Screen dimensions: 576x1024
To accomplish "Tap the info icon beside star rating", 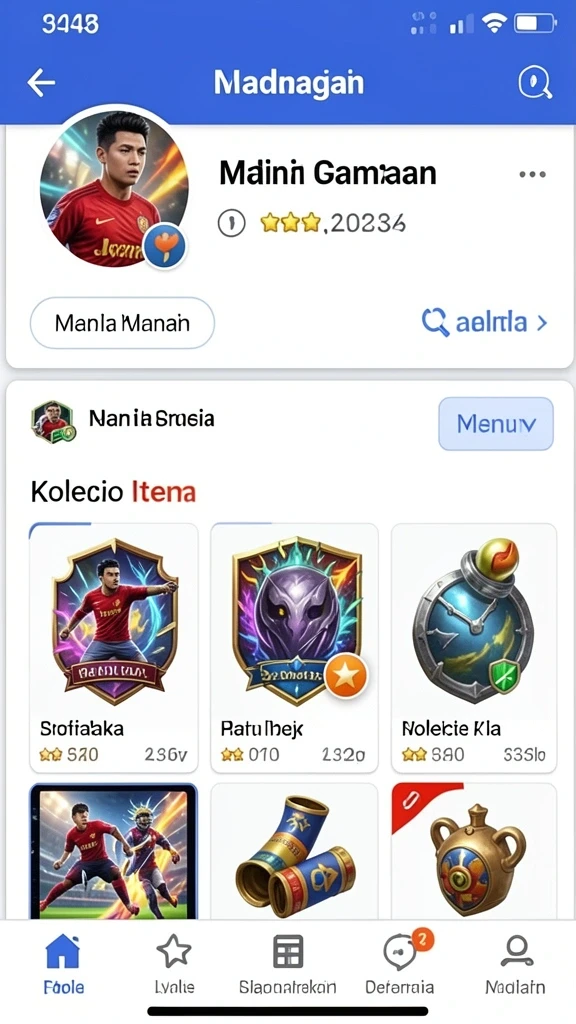I will (x=231, y=224).
